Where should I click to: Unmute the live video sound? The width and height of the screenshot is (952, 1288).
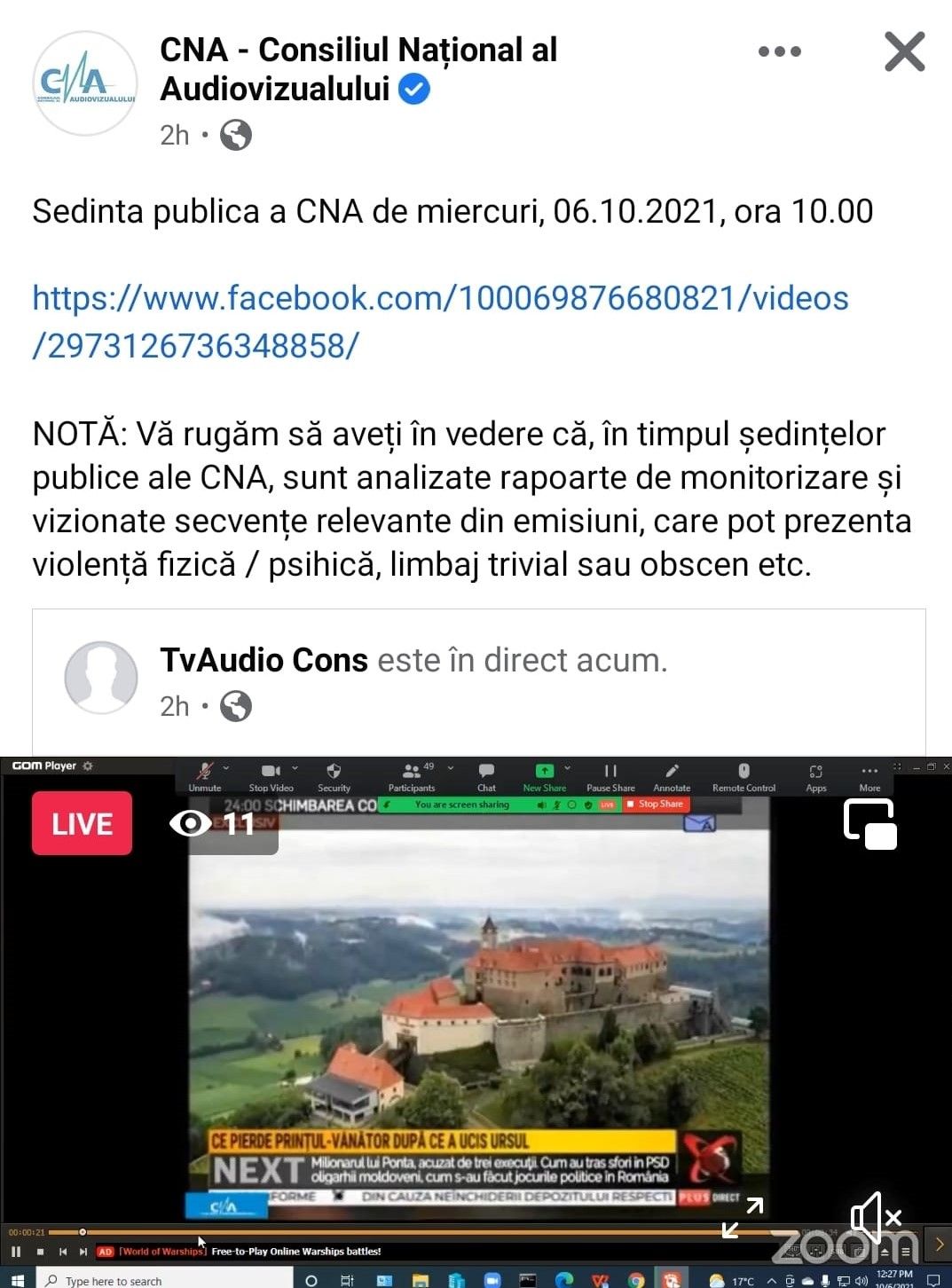pyautogui.click(x=875, y=1218)
